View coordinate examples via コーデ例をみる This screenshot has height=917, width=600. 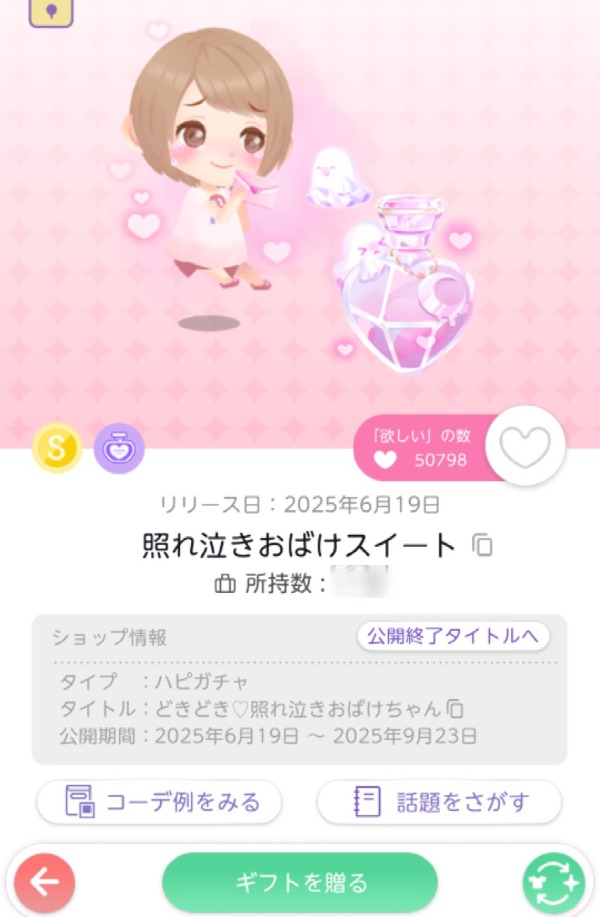159,801
